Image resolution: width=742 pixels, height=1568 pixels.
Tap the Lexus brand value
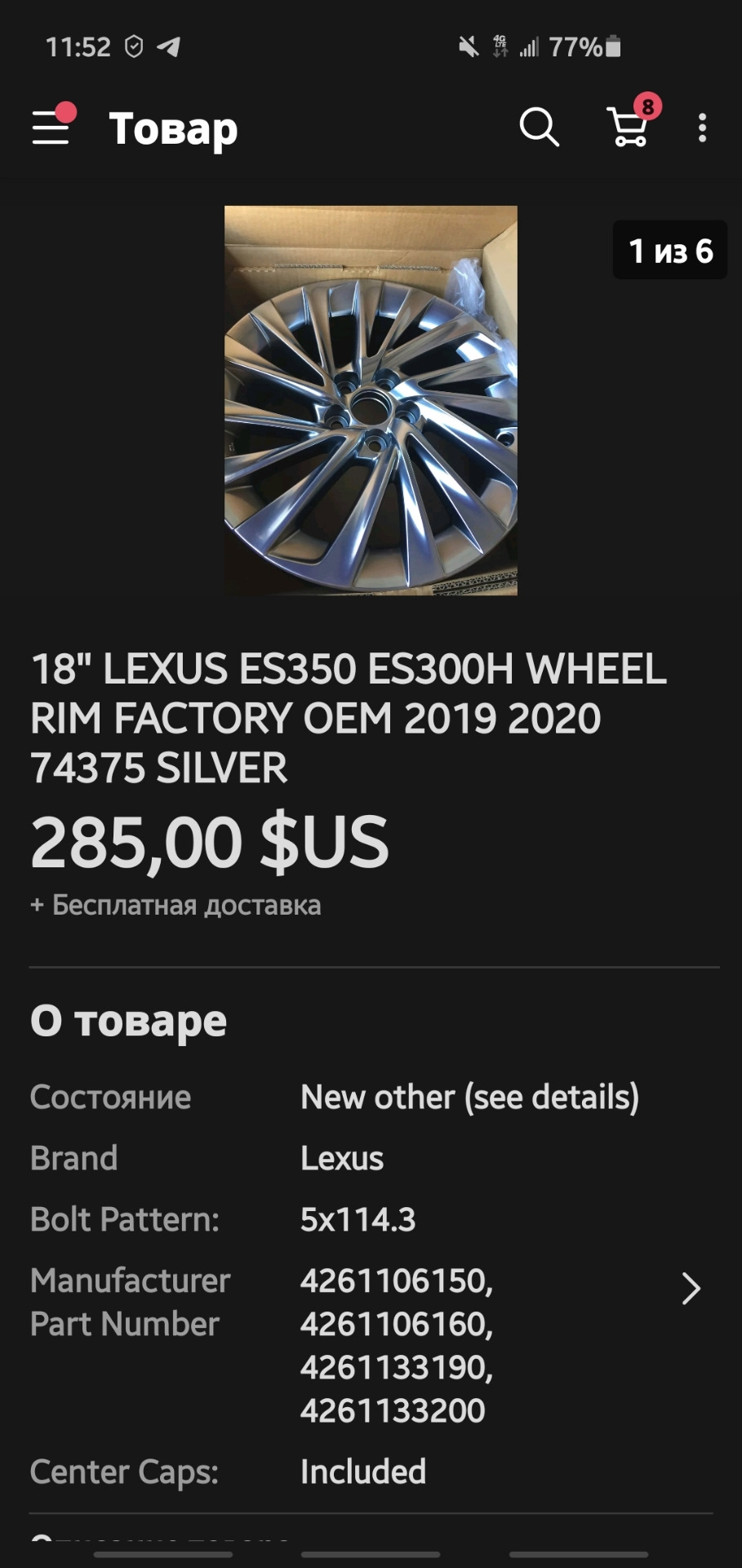[x=342, y=1158]
